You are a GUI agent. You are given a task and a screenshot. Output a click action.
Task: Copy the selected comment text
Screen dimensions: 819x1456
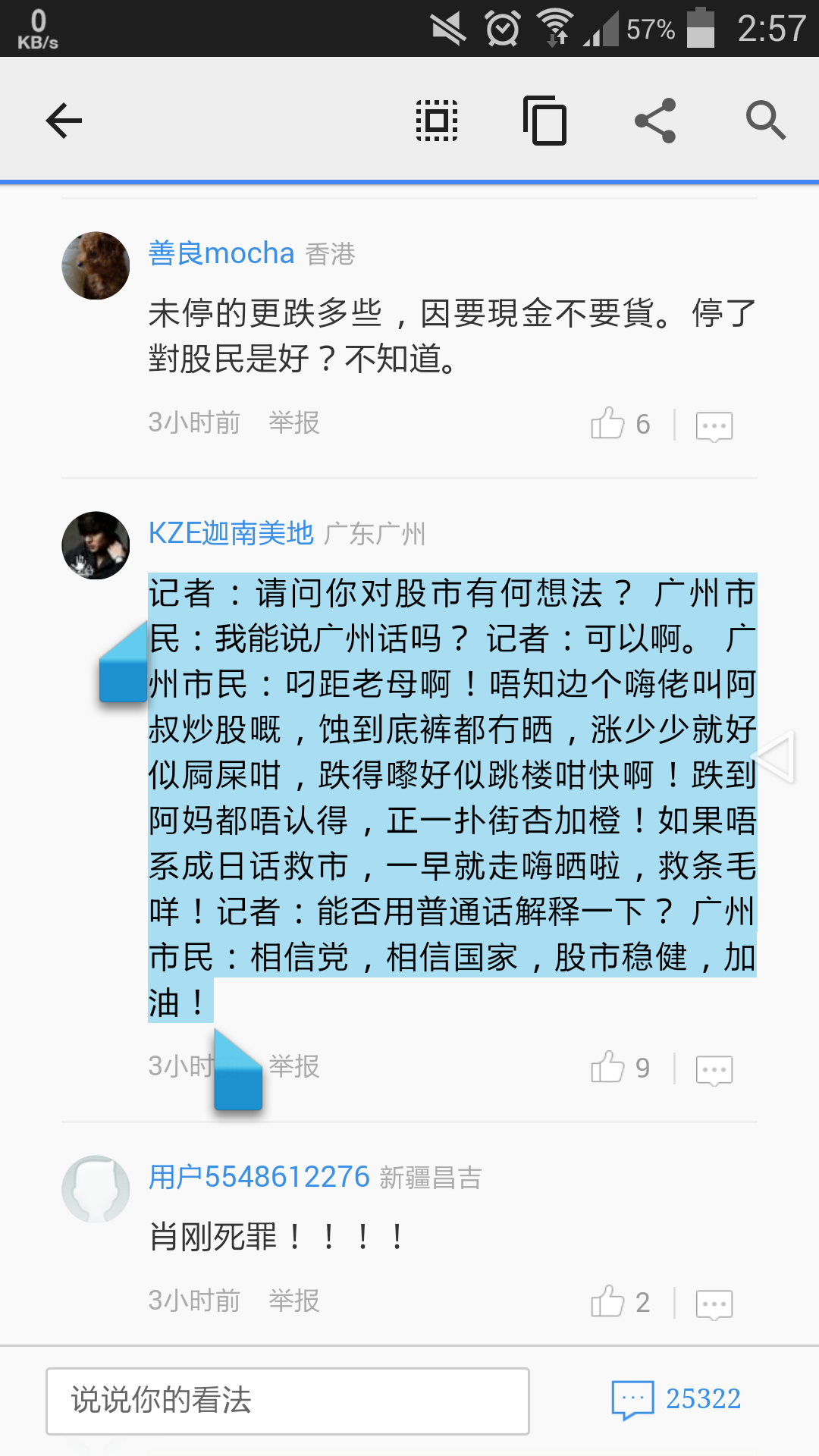coord(545,121)
